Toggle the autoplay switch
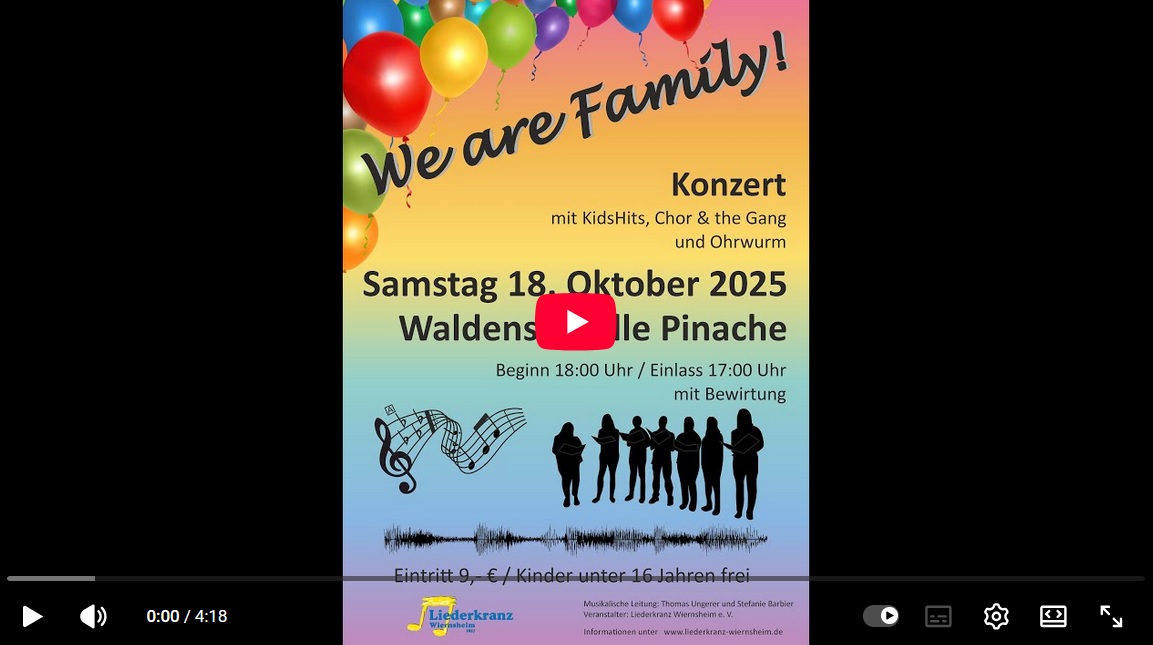1153x645 pixels. click(x=881, y=616)
